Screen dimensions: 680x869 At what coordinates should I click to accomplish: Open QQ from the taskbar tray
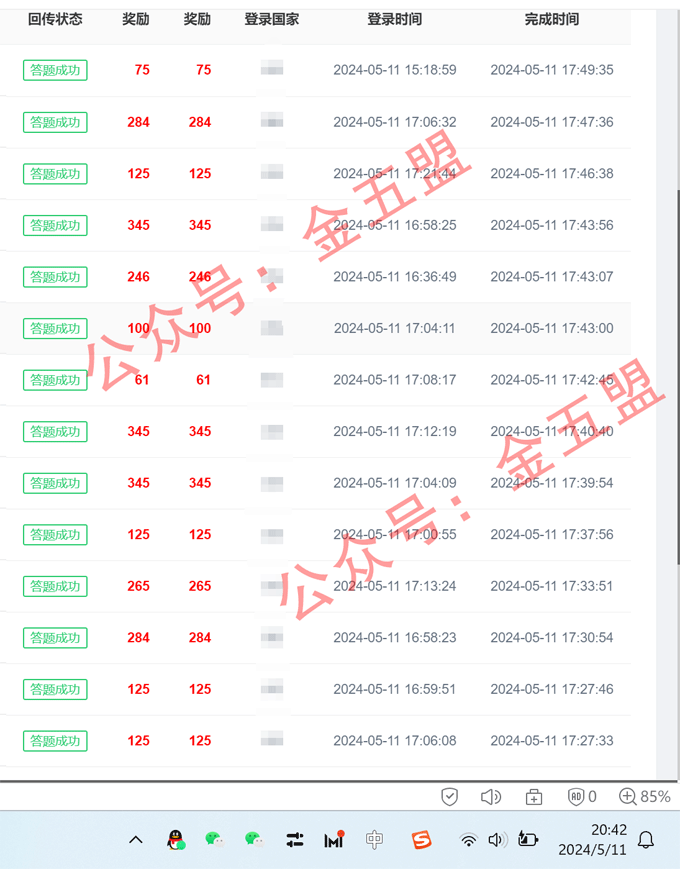coord(176,840)
